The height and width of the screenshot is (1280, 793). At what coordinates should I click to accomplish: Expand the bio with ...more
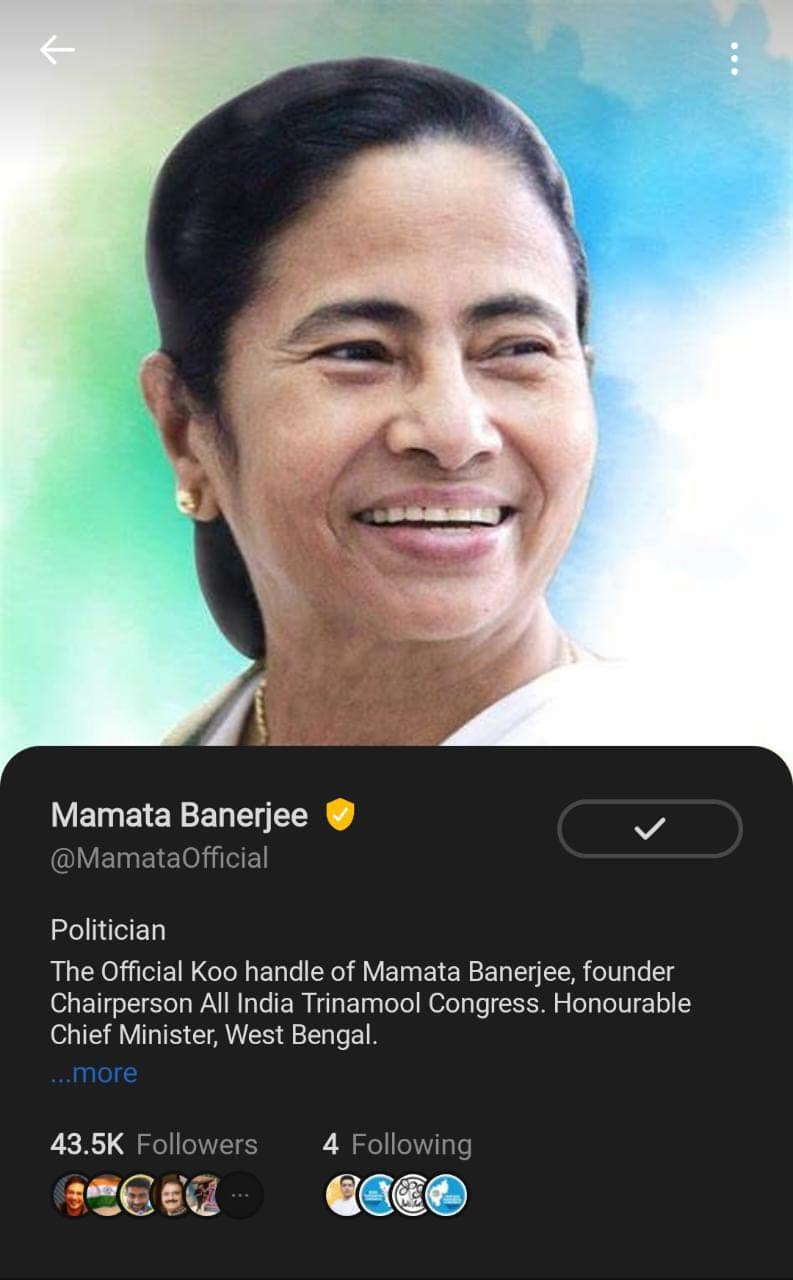94,1073
